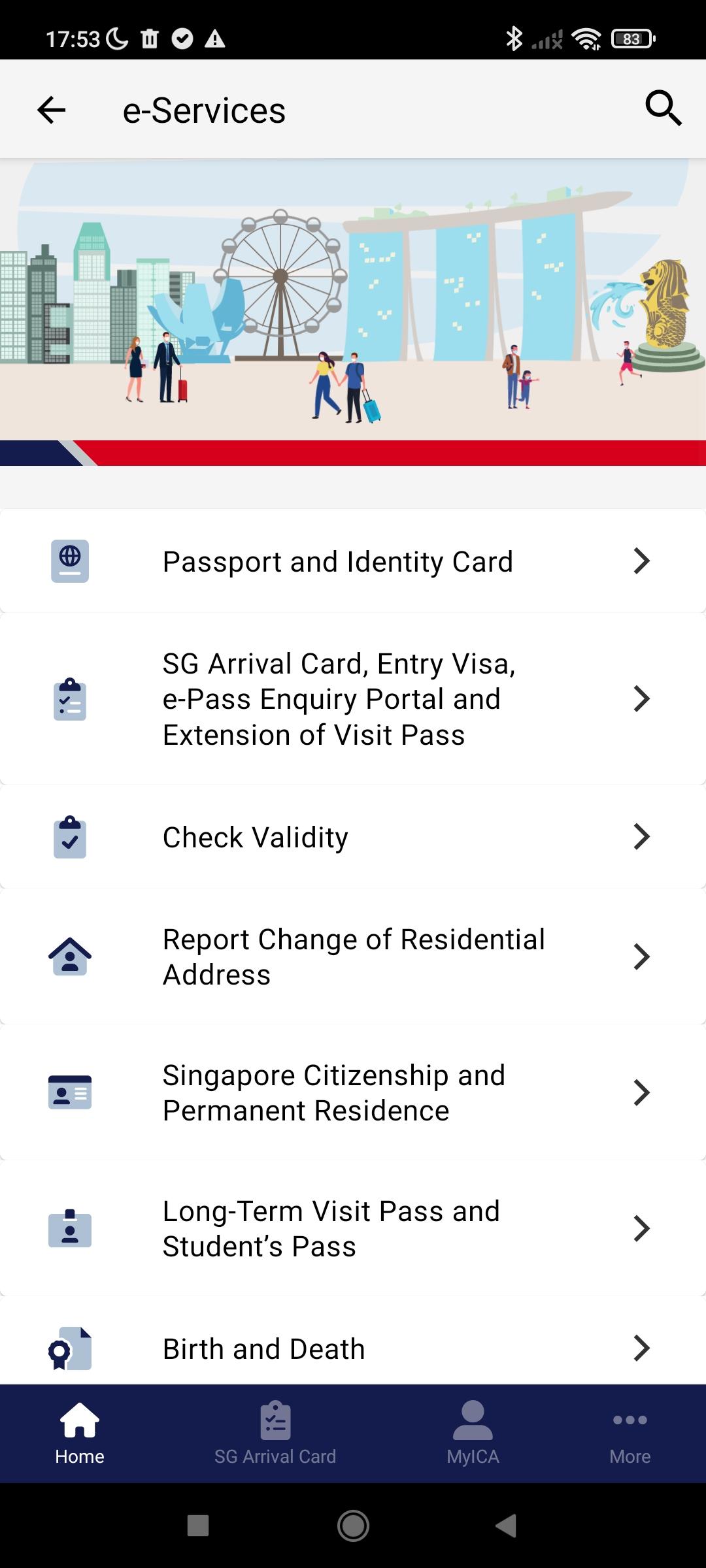Switch to the SG Arrival Card tab
The width and height of the screenshot is (706, 1568).
[x=275, y=1433]
